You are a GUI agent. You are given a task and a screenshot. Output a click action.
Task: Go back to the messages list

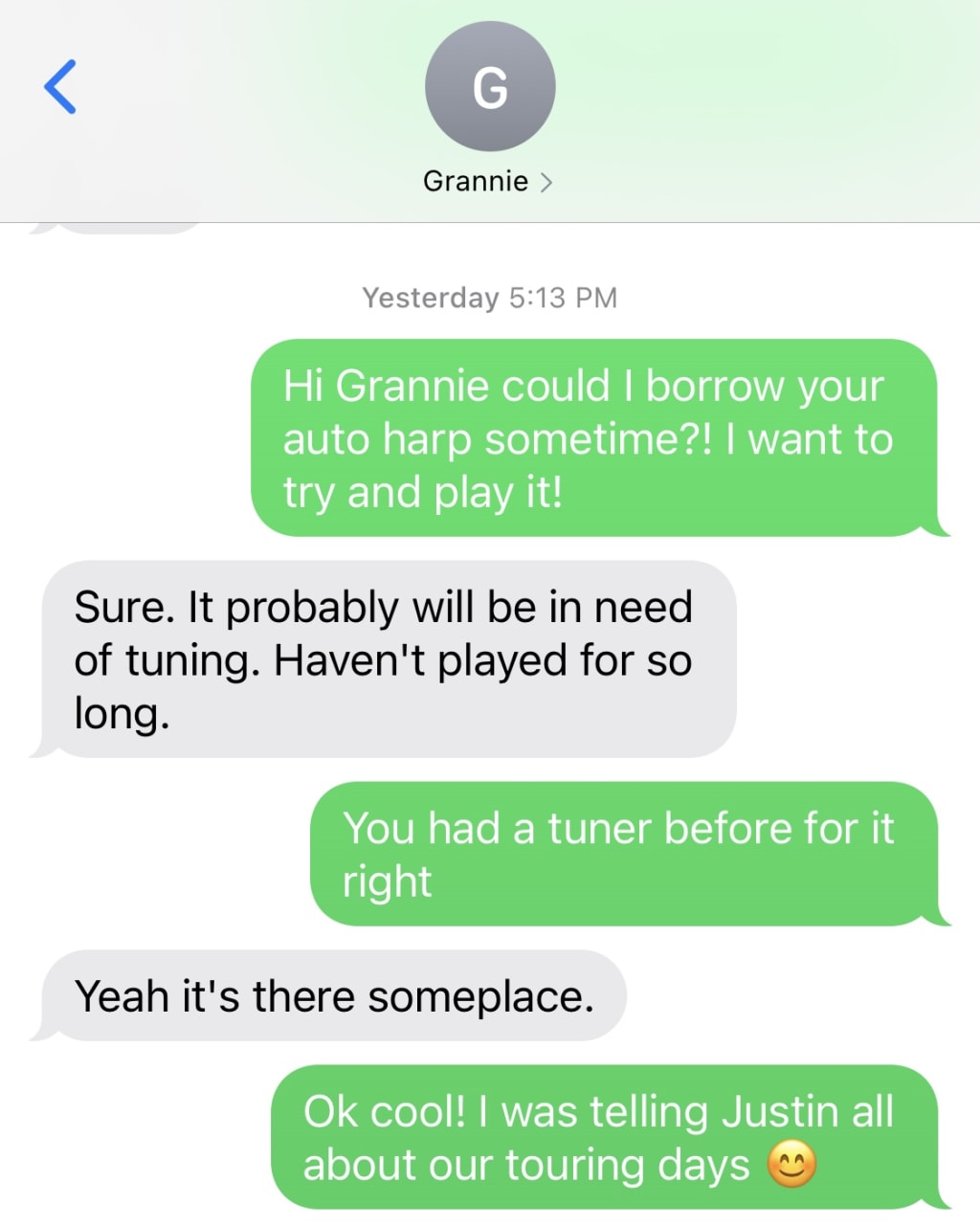click(x=60, y=87)
